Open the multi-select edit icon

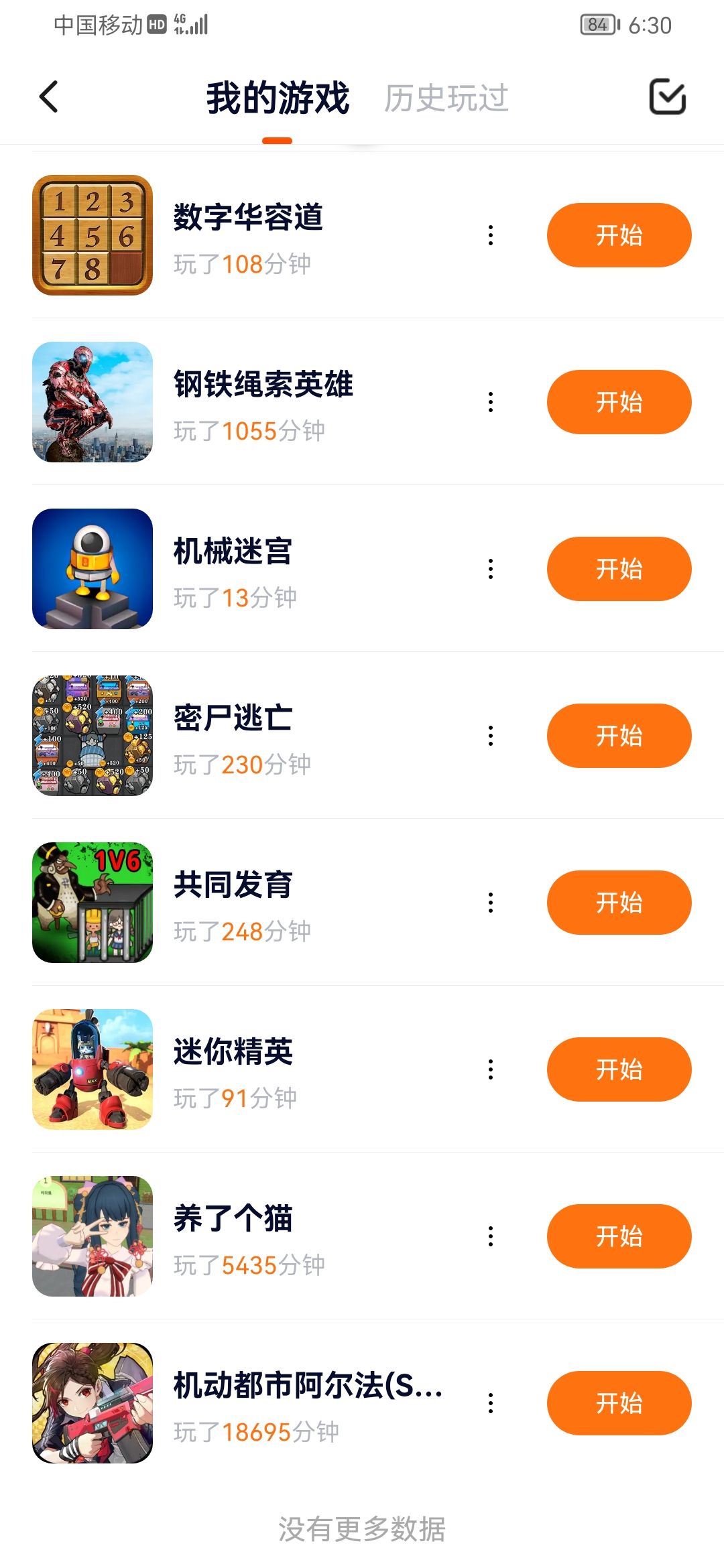pyautogui.click(x=667, y=97)
